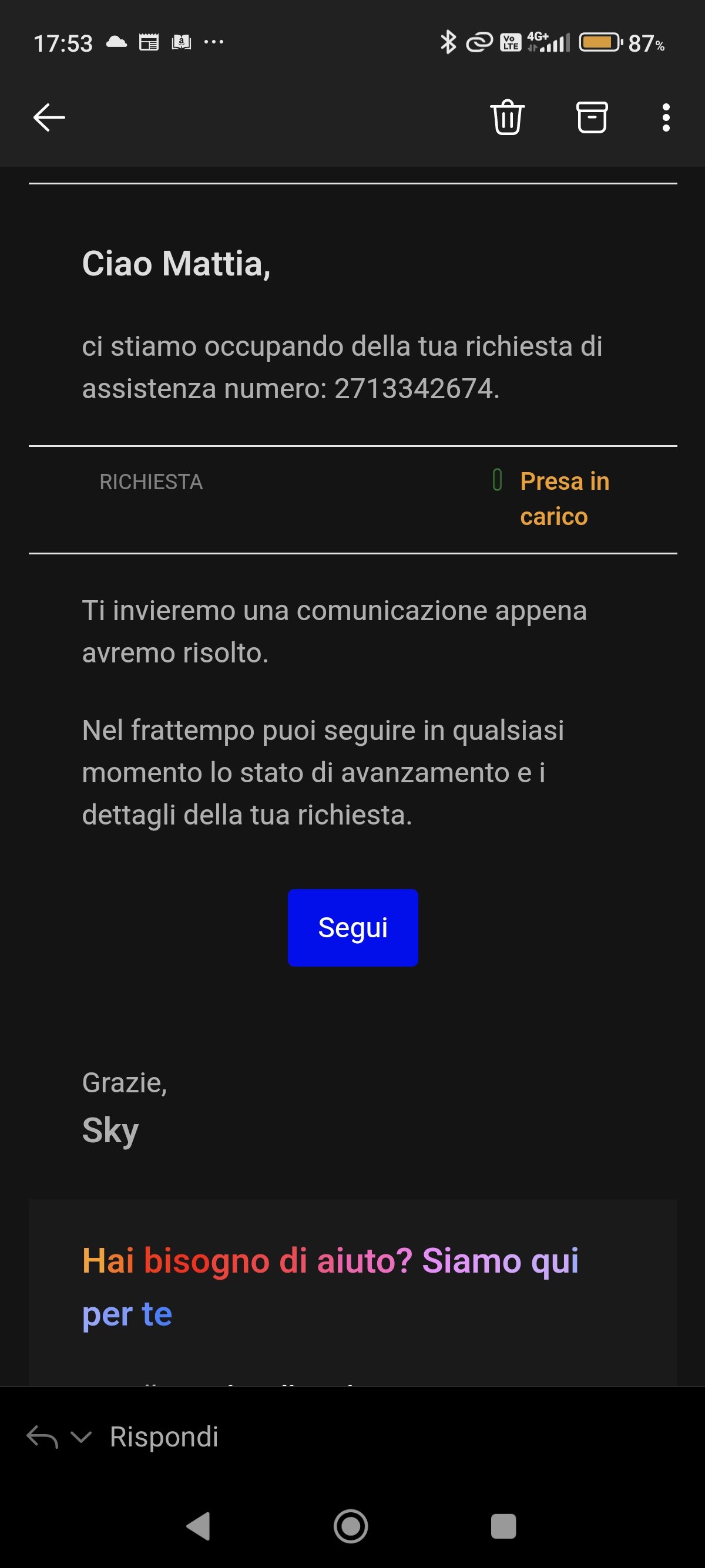
Task: Go back using the top arrow
Action: point(49,117)
